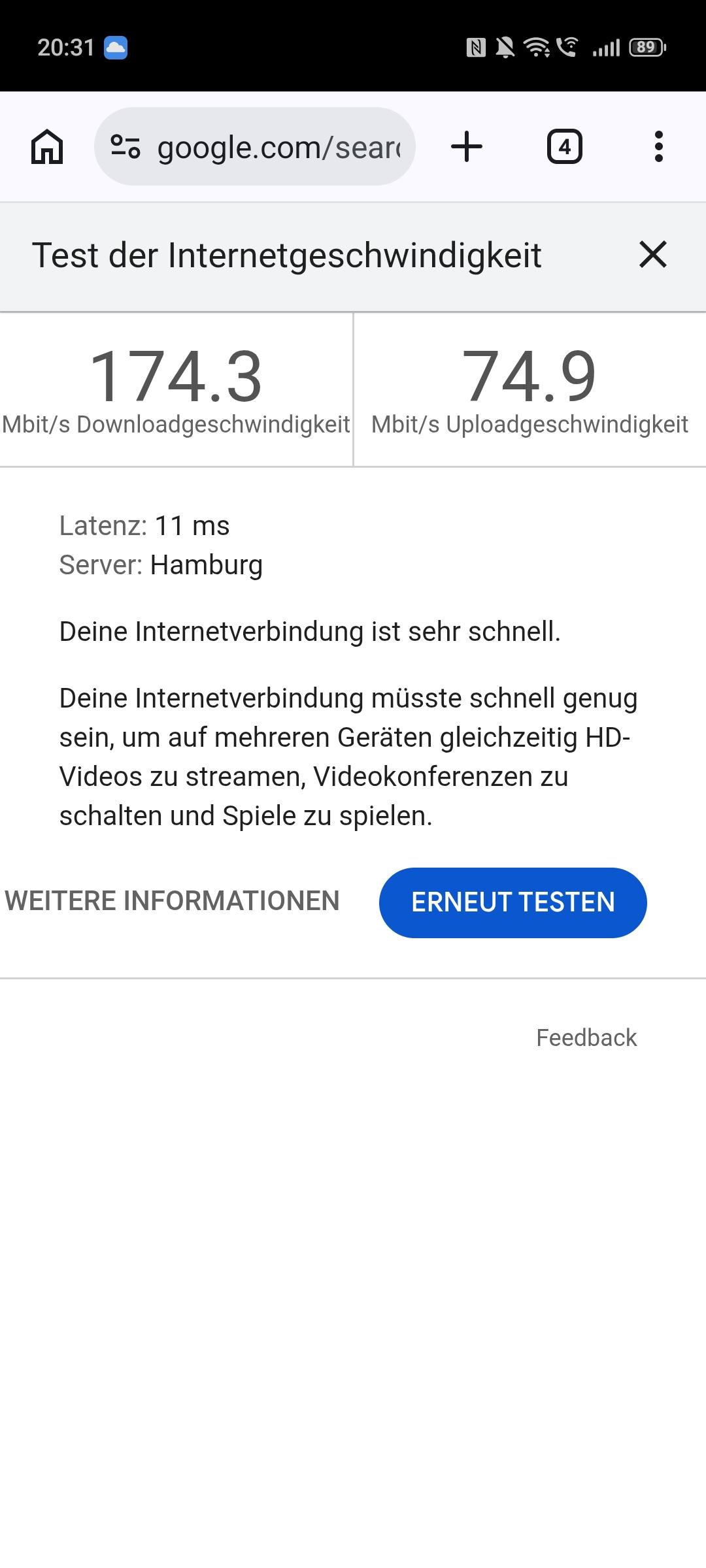This screenshot has height=1568, width=706.
Task: Tap the google.com address bar
Action: coord(278,147)
